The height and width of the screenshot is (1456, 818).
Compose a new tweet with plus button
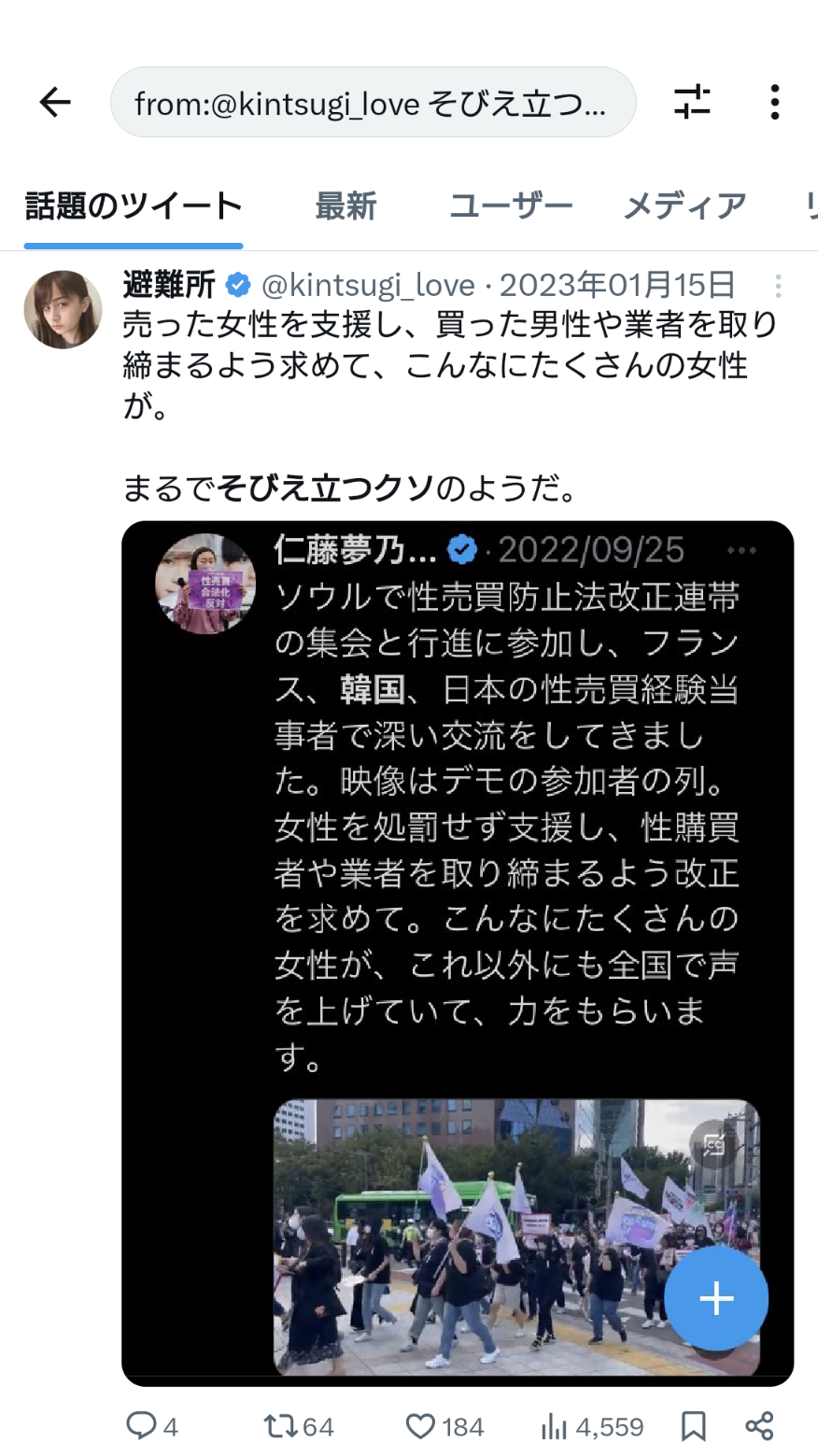(x=716, y=1299)
